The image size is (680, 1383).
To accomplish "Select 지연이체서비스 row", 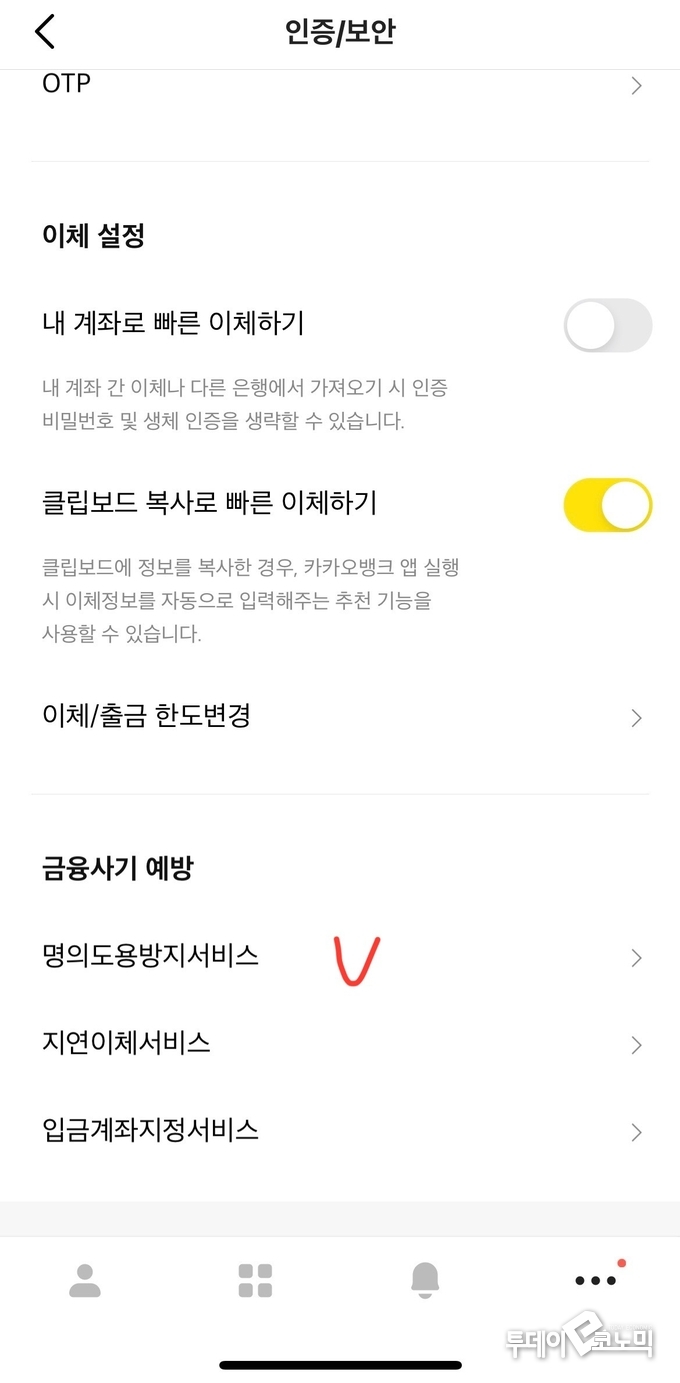I will [x=340, y=1044].
